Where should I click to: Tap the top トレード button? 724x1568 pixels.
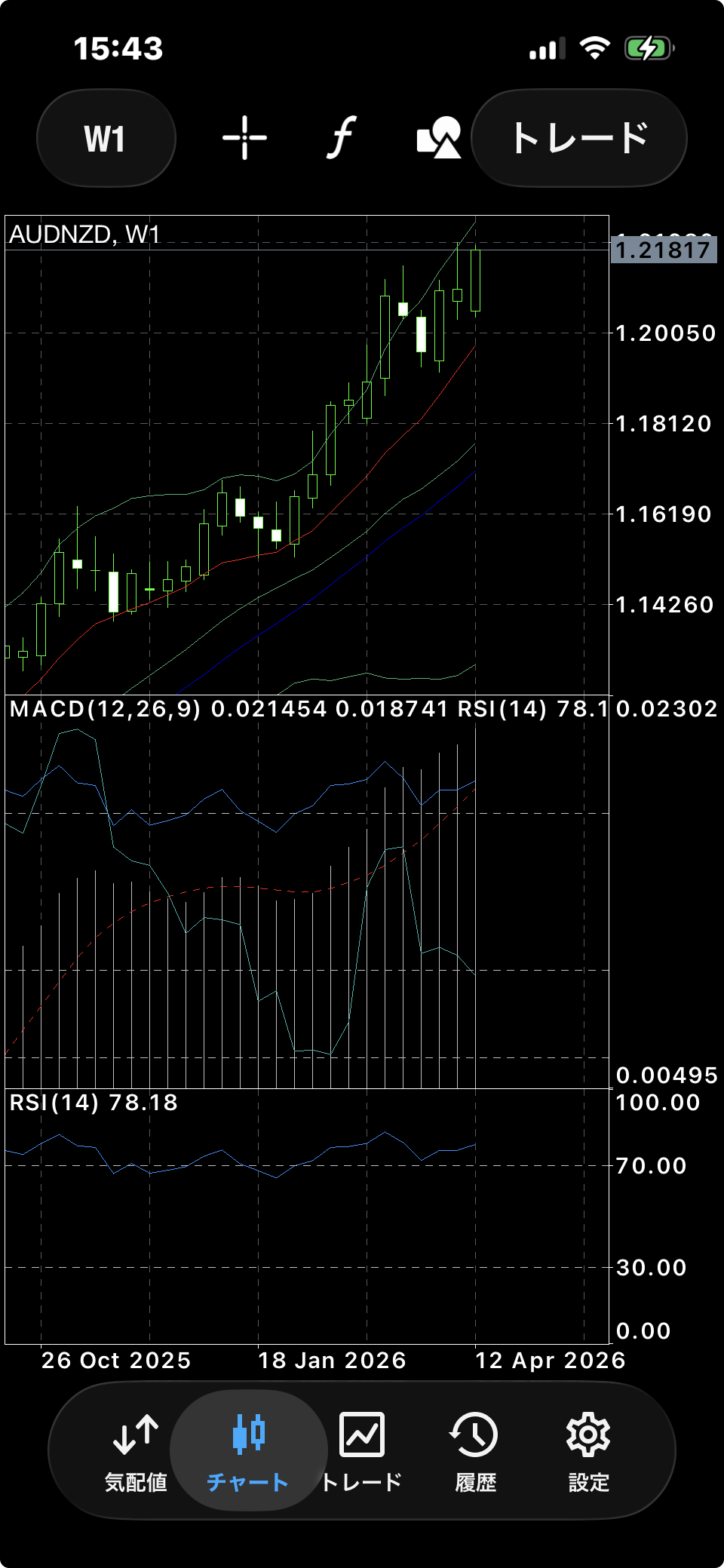(x=579, y=138)
